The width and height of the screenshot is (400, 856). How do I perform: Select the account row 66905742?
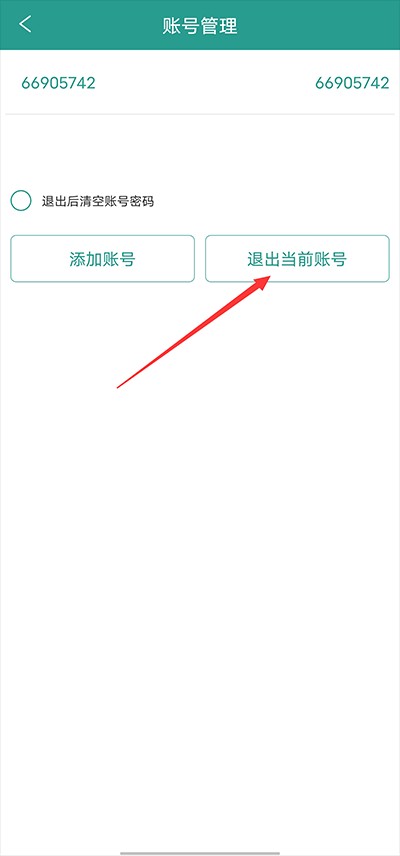[x=200, y=83]
